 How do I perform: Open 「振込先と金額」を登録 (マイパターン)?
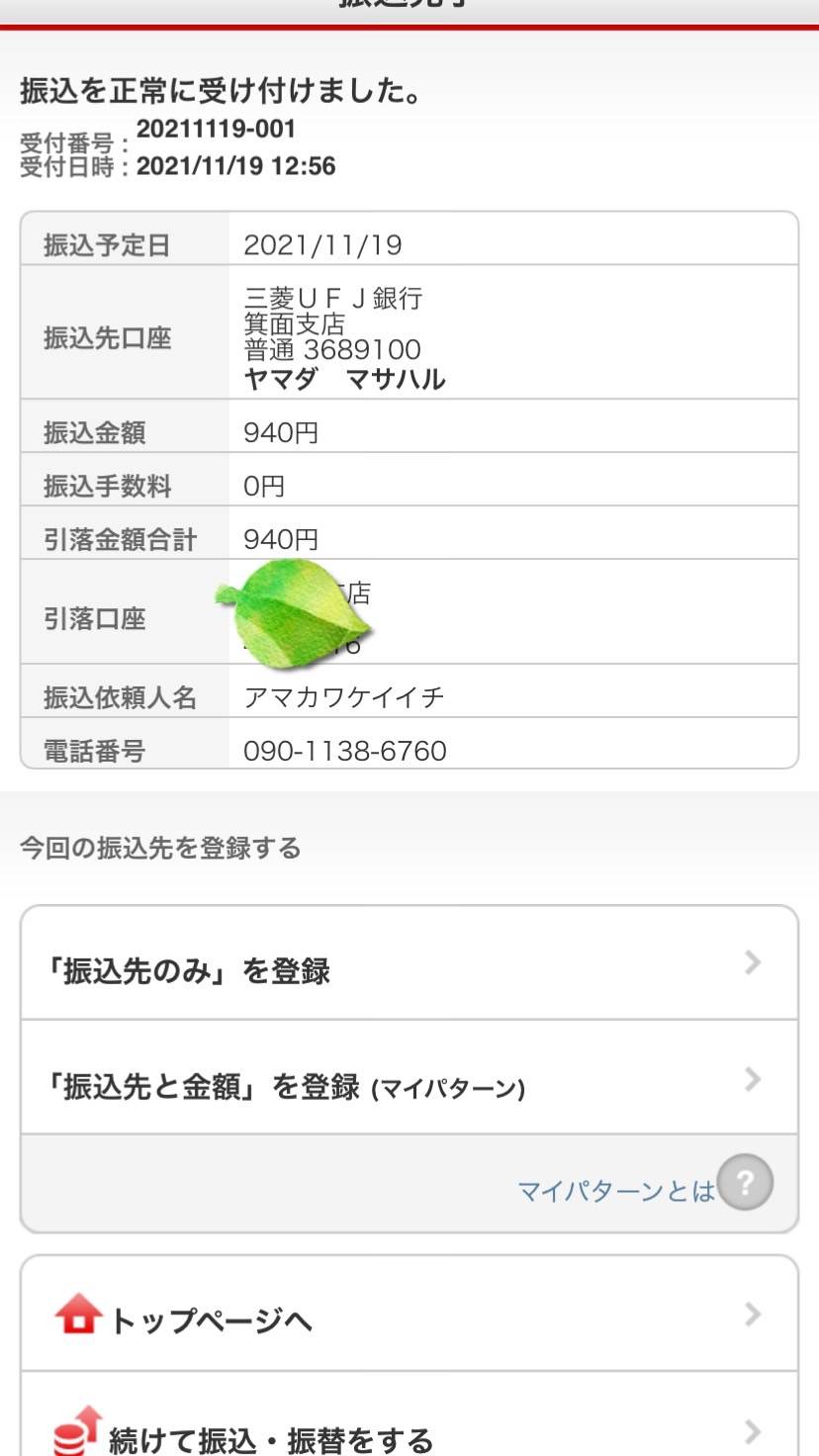tap(409, 1078)
